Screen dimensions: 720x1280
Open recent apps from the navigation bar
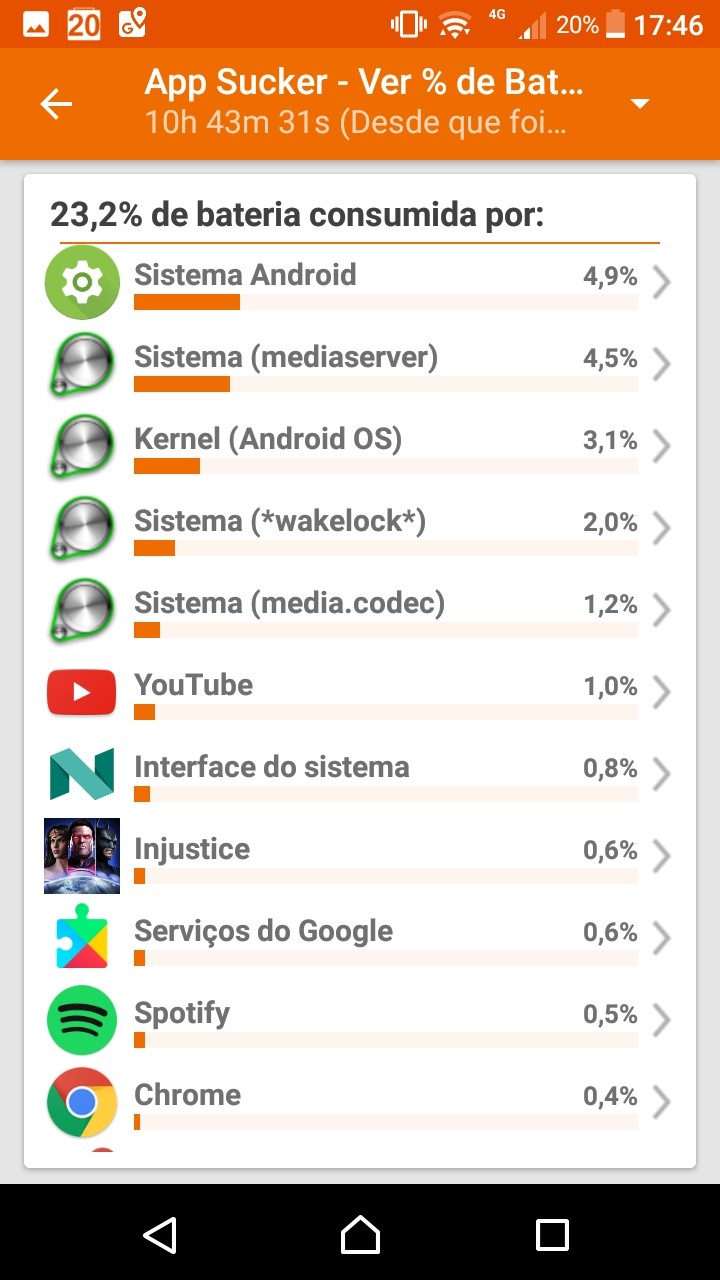pyautogui.click(x=552, y=1234)
